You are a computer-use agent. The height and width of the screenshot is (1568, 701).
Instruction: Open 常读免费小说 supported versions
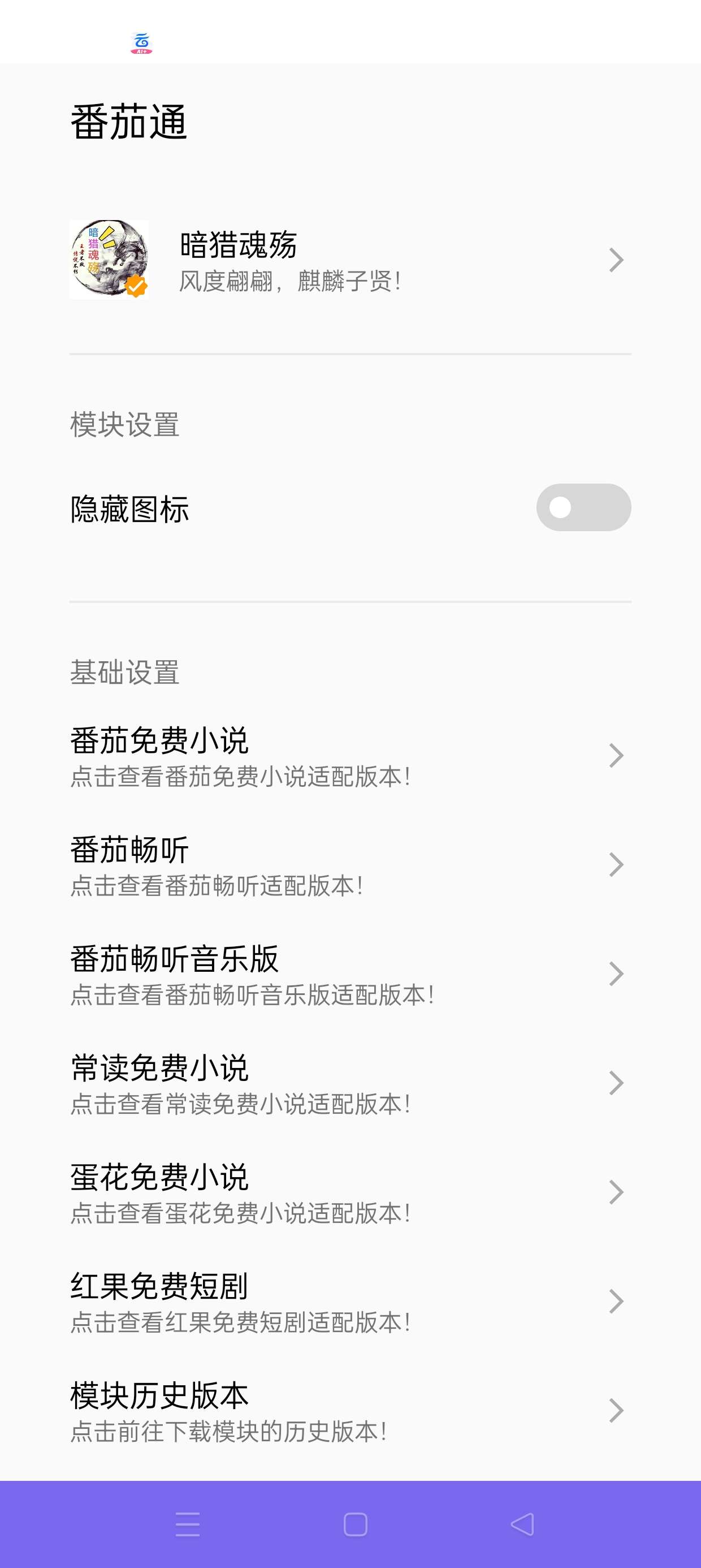[x=350, y=1083]
